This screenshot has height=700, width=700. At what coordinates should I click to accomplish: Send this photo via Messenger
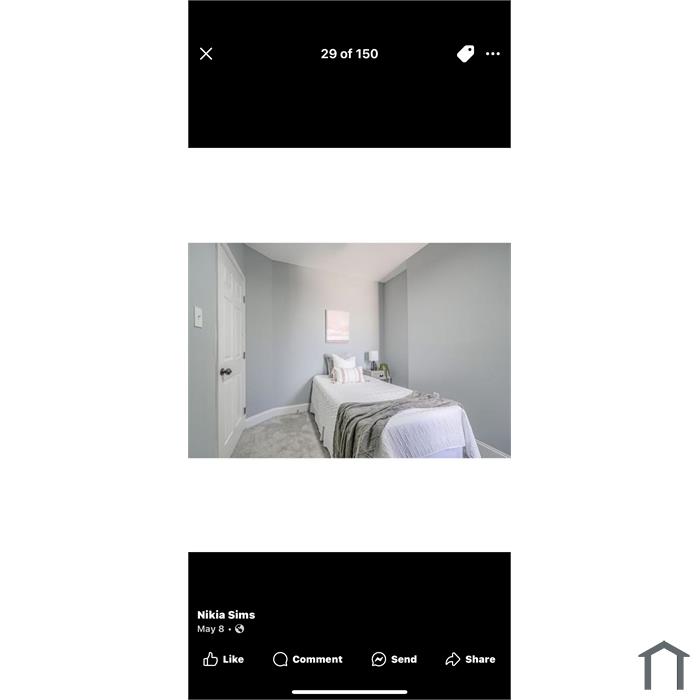[394, 659]
